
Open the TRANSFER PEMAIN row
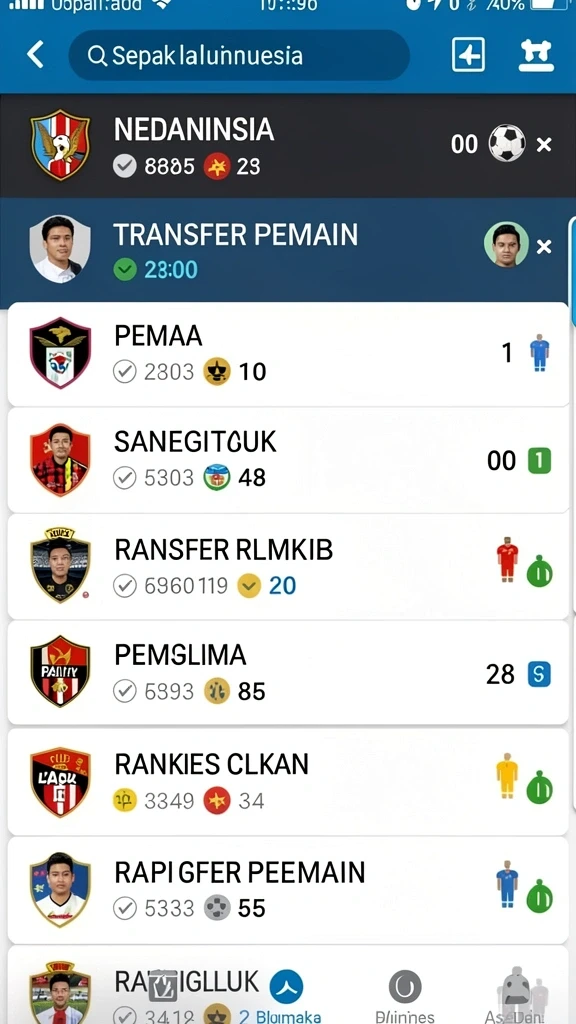[x=285, y=249]
